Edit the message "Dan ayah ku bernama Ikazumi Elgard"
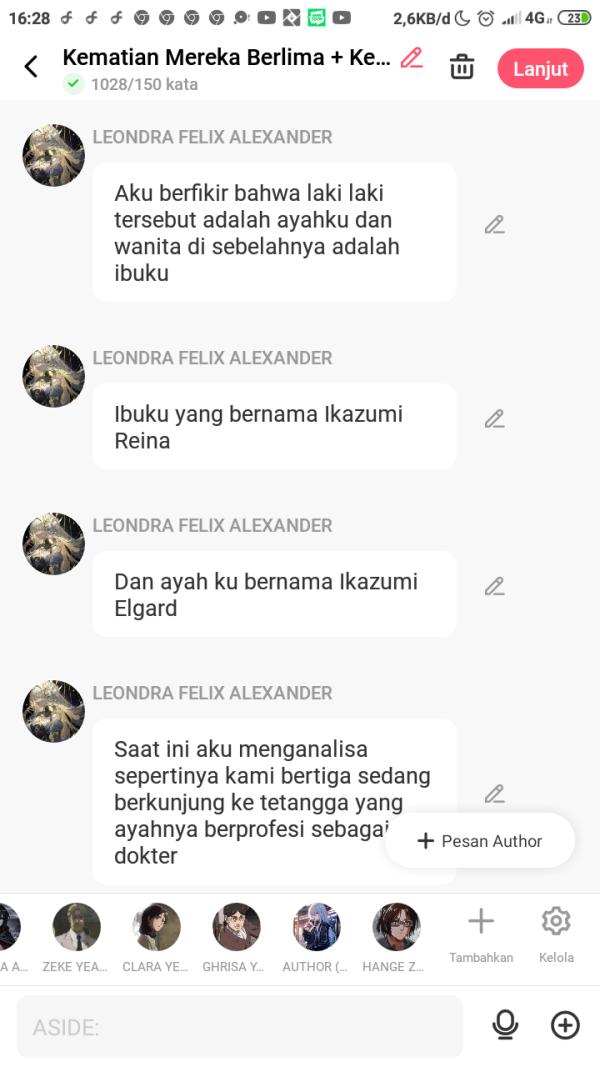 click(x=494, y=587)
